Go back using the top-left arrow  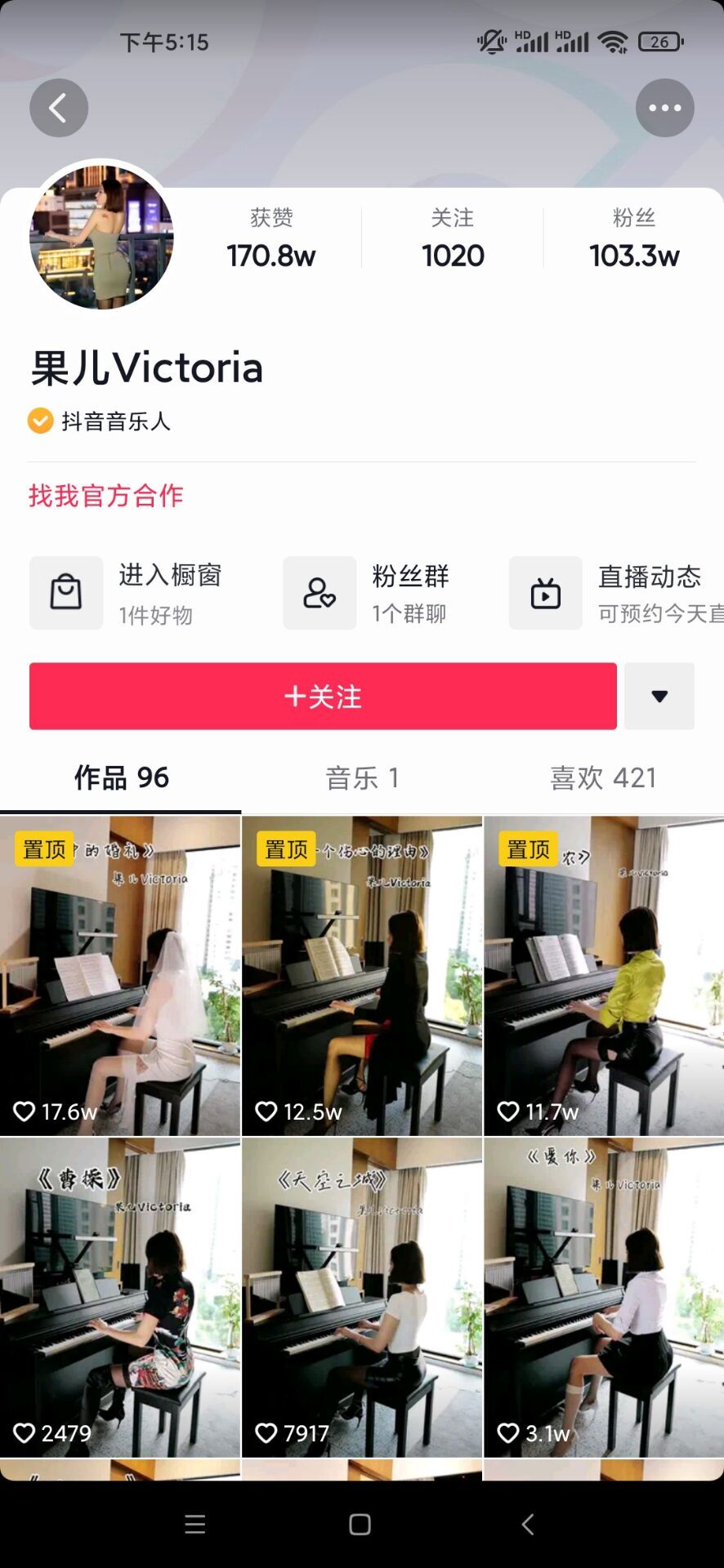point(59,108)
